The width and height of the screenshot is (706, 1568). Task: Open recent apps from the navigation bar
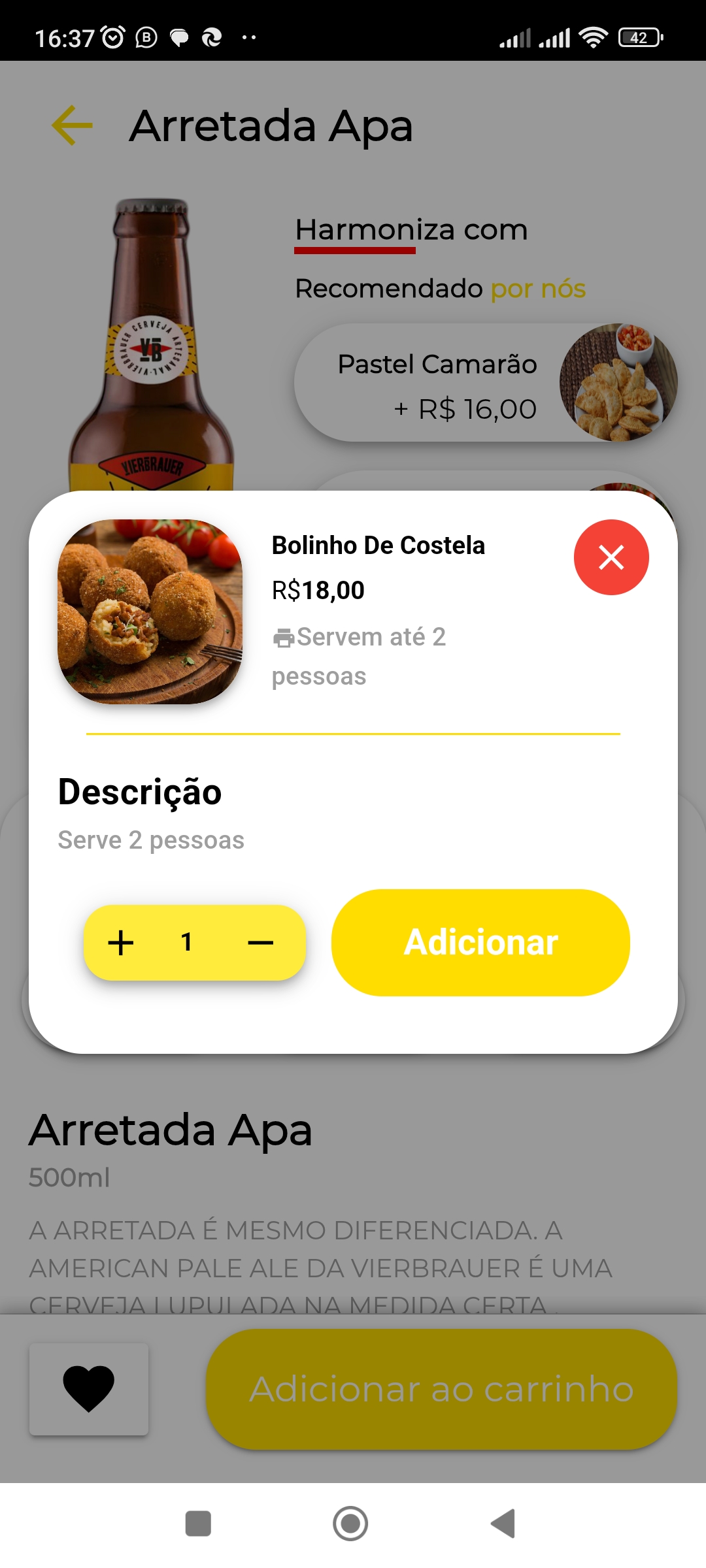[x=198, y=1524]
